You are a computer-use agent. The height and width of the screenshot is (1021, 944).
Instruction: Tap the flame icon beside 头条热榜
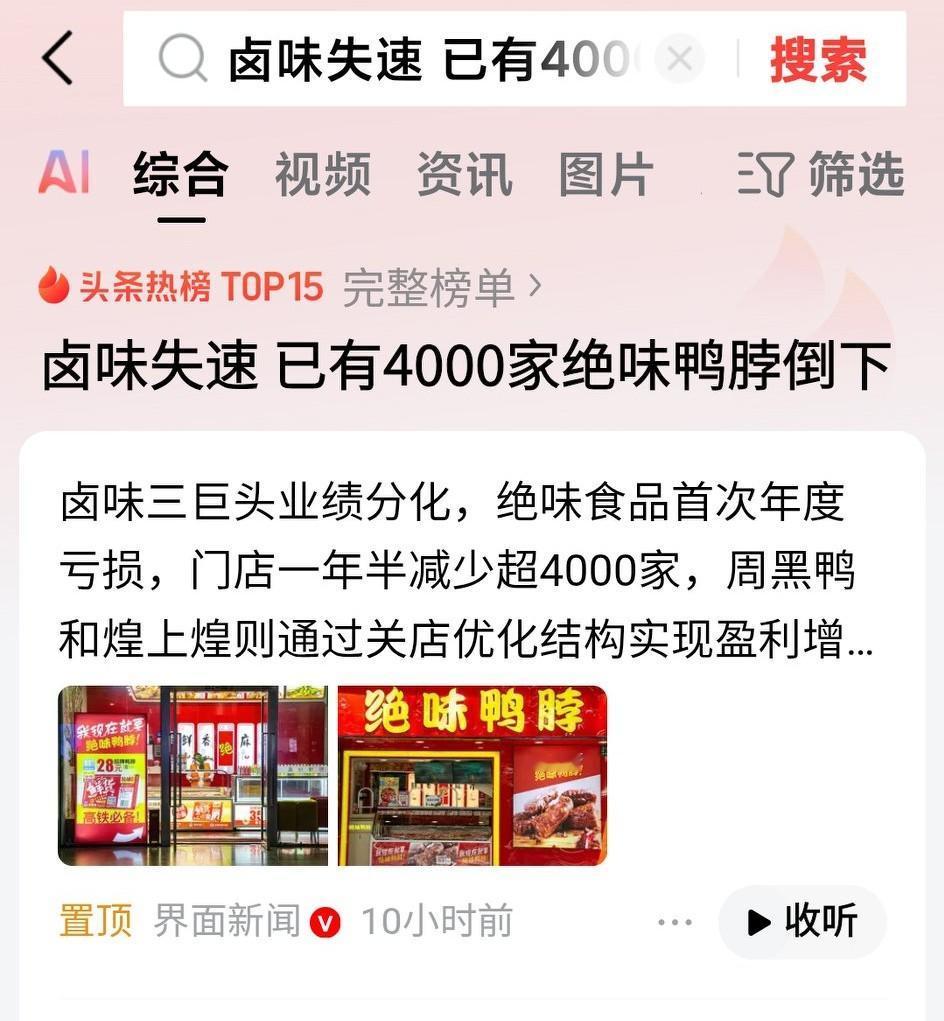coord(51,285)
